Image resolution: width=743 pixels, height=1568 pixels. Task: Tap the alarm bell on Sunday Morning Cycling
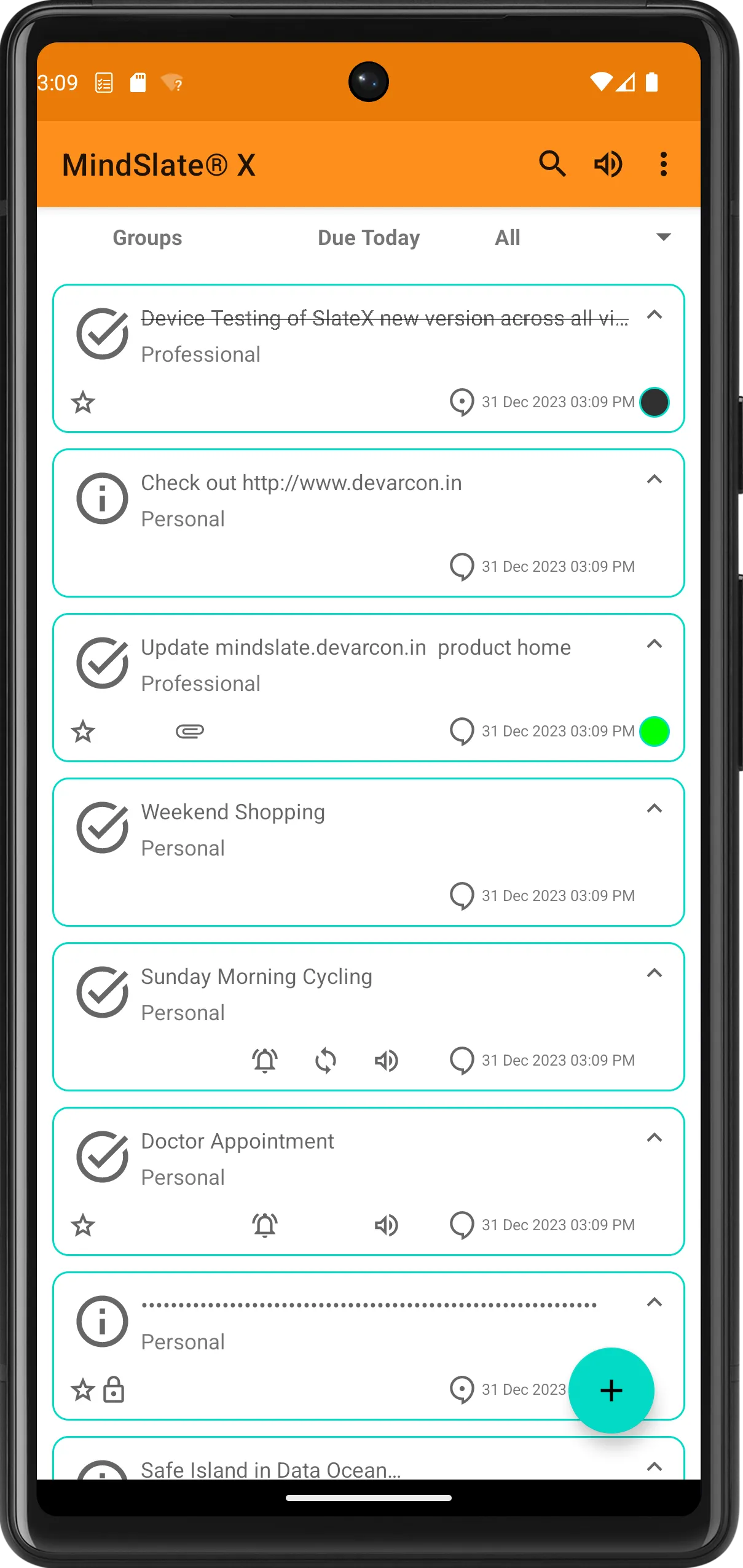click(265, 1060)
